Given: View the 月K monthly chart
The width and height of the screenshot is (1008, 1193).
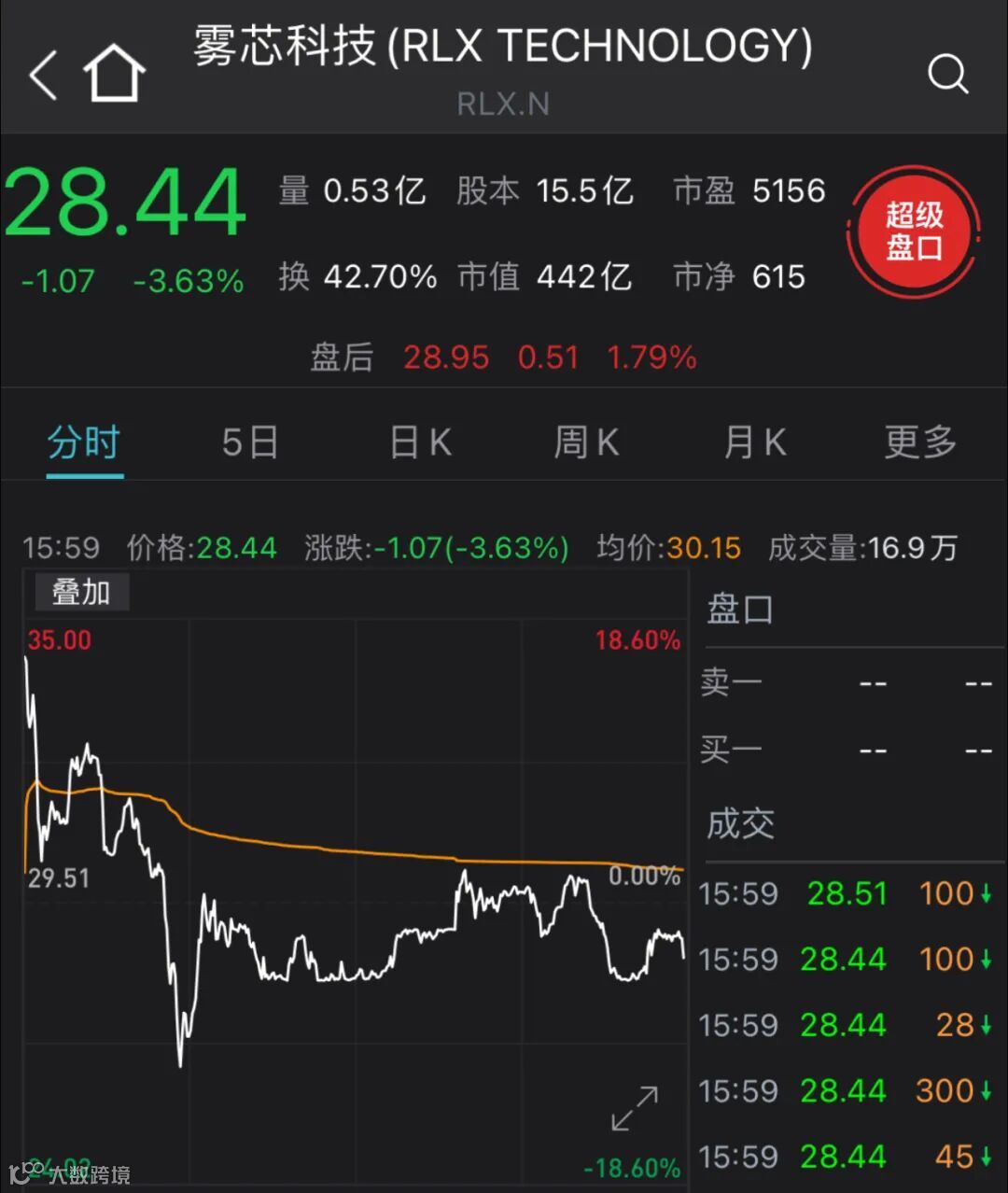Looking at the screenshot, I should [755, 442].
